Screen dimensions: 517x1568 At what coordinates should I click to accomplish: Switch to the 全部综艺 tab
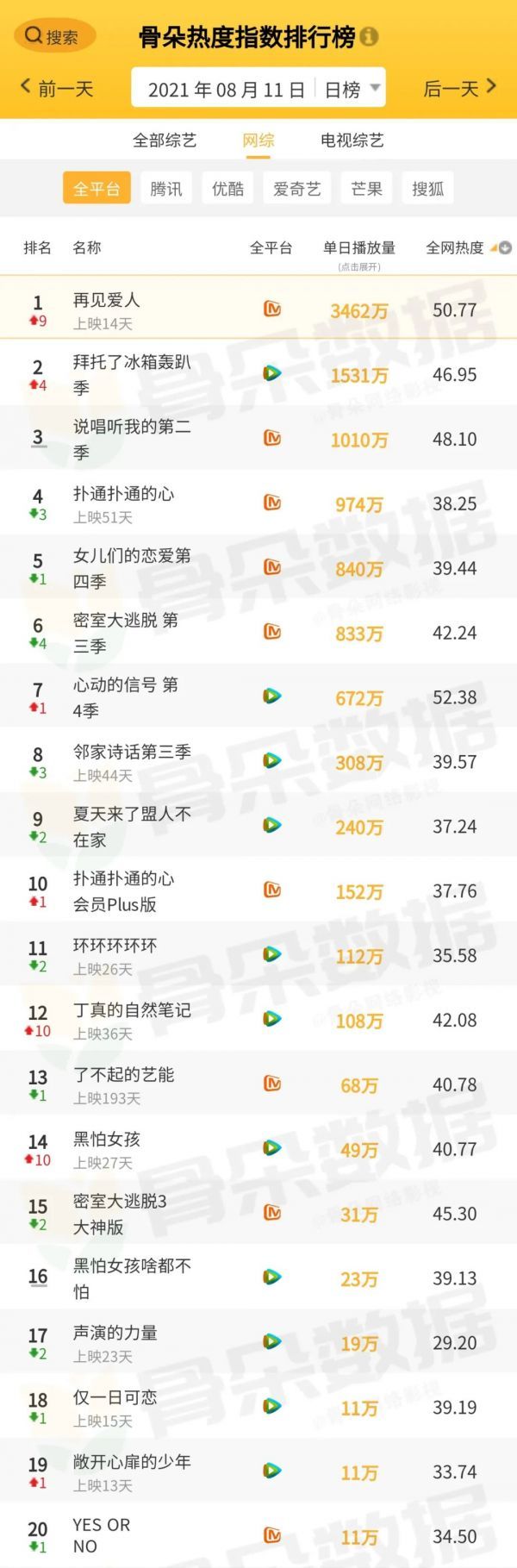[165, 140]
